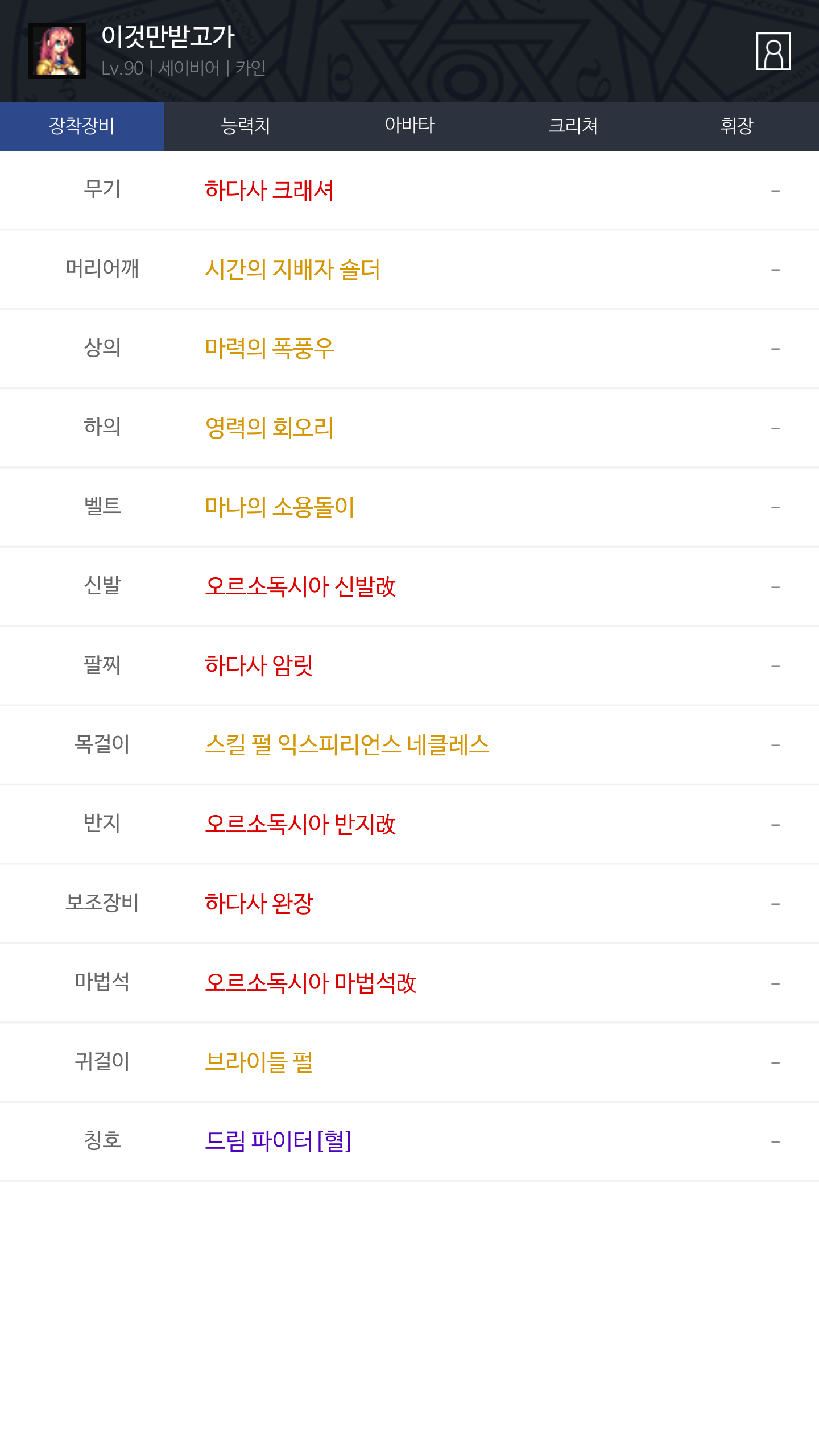Screen dimensions: 819x1456
Task: Open the belt row 마나의 소용돌이
Action: tap(409, 507)
